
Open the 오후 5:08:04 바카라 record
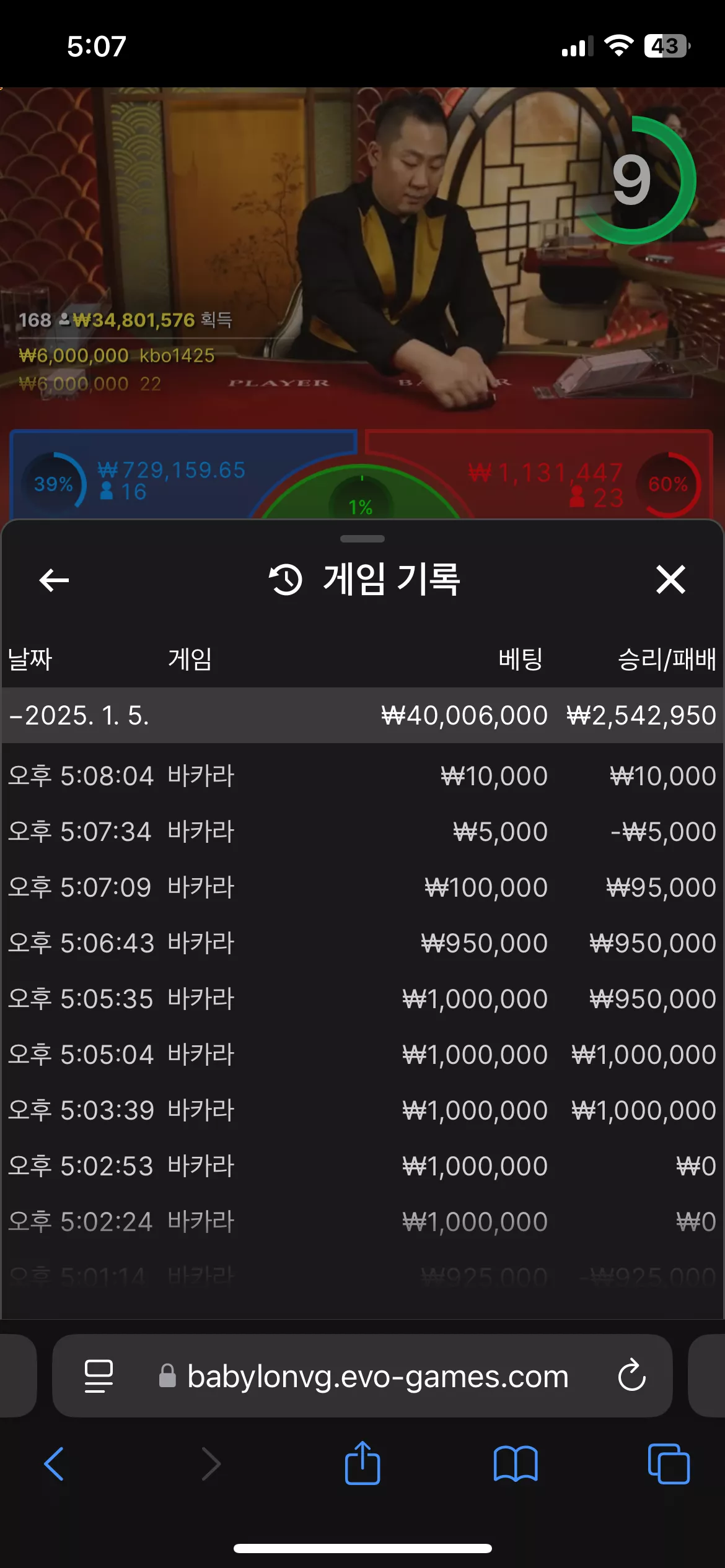[362, 776]
